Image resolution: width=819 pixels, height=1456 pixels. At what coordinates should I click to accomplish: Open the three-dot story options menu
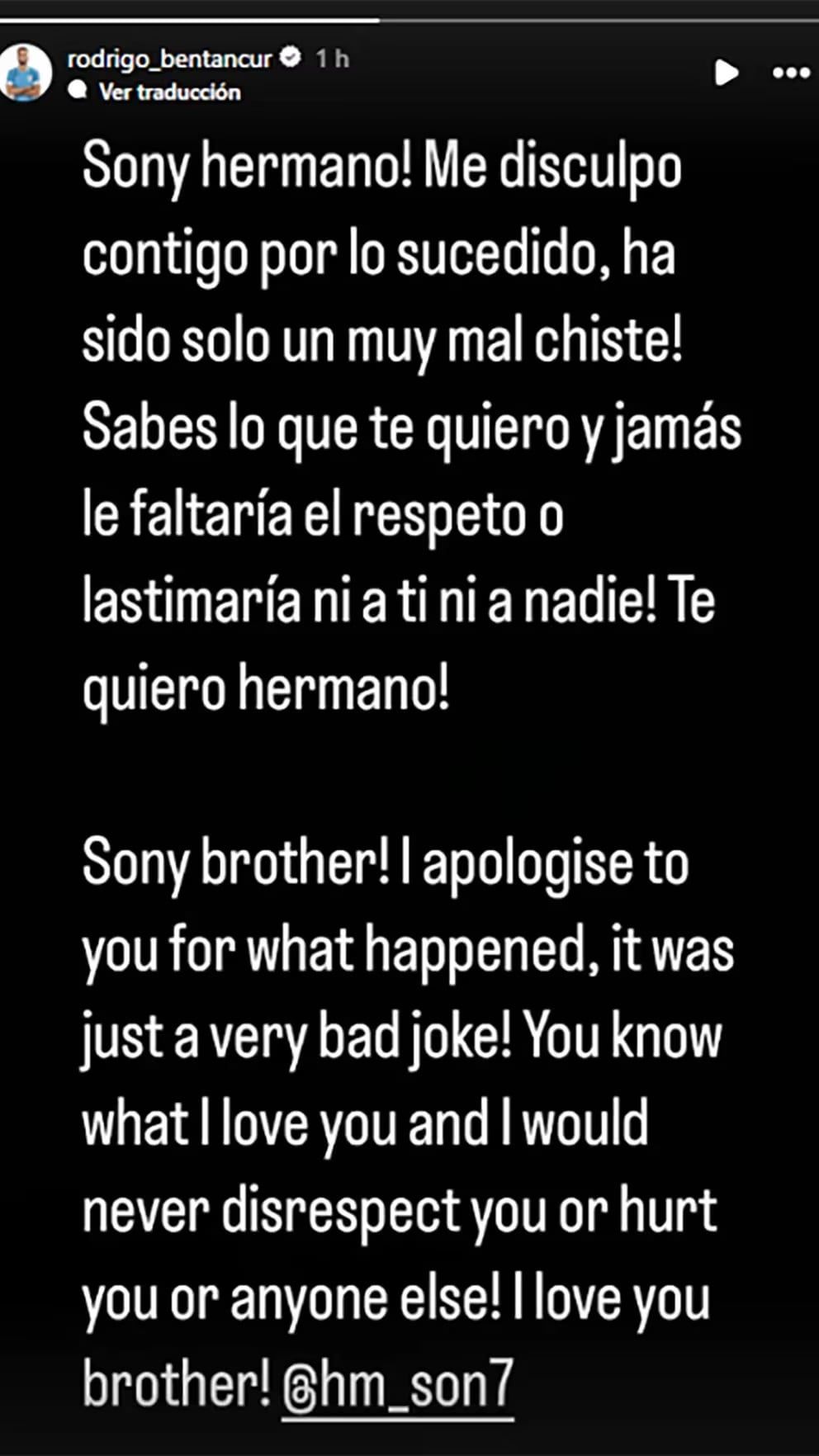tap(791, 73)
